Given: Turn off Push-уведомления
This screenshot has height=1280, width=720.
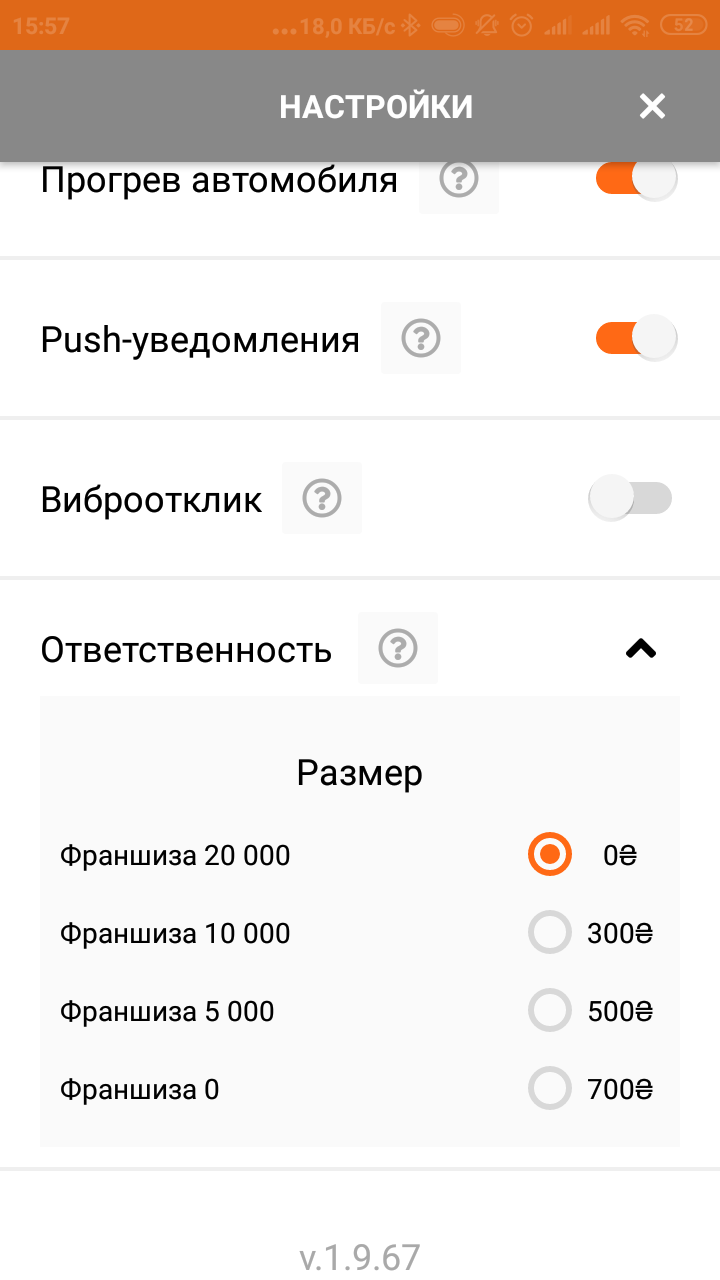Looking at the screenshot, I should [636, 338].
